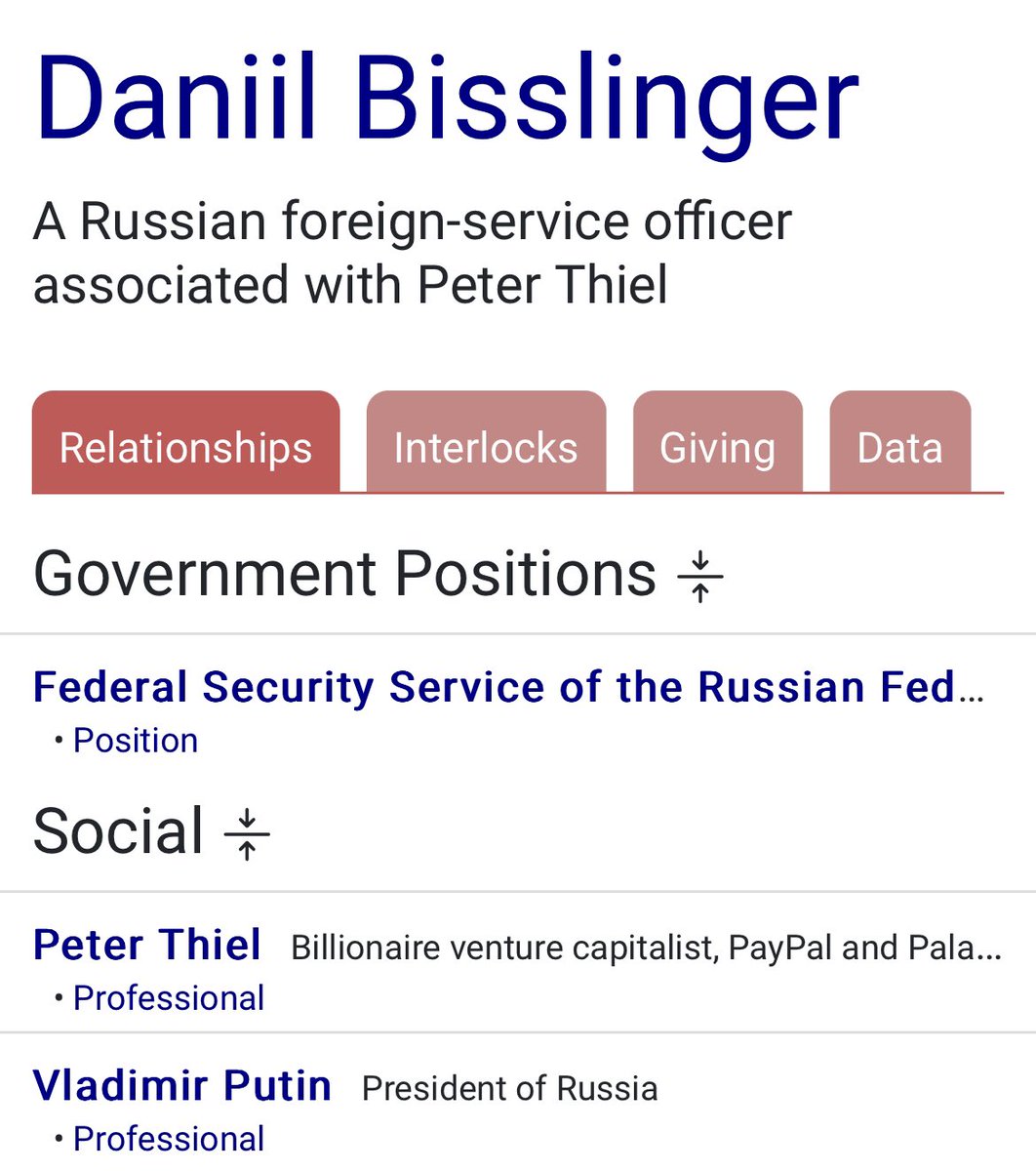Switch to the Relationships tab
The width and height of the screenshot is (1036, 1171).
tap(185, 448)
